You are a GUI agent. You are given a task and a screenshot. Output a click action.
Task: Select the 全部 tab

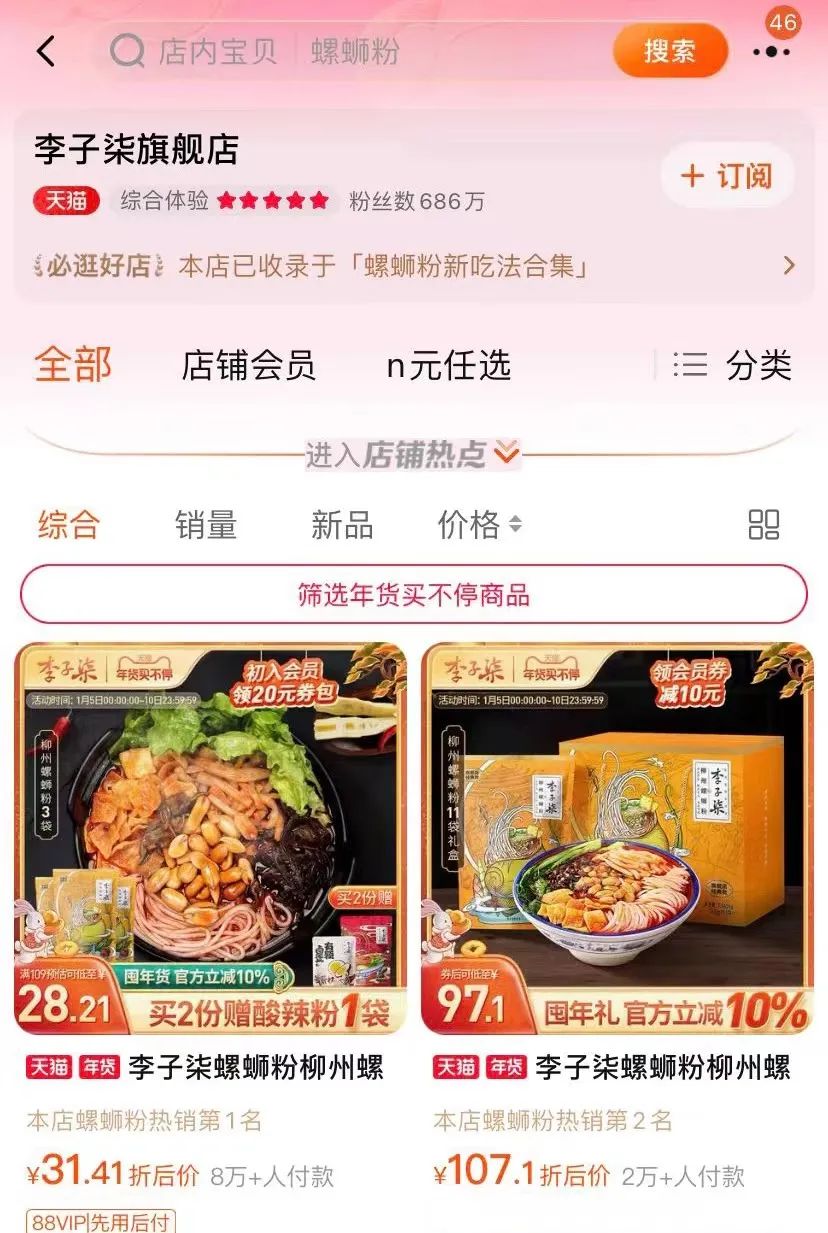pyautogui.click(x=73, y=365)
